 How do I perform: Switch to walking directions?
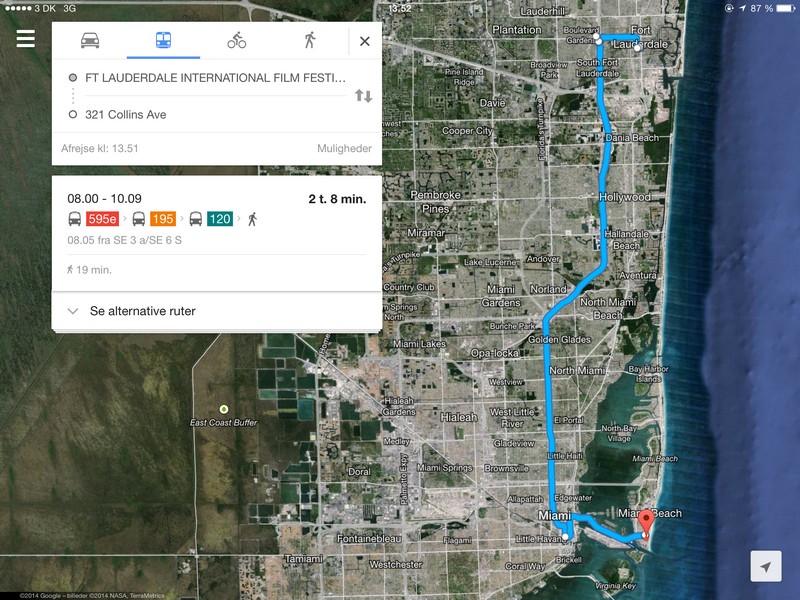310,41
